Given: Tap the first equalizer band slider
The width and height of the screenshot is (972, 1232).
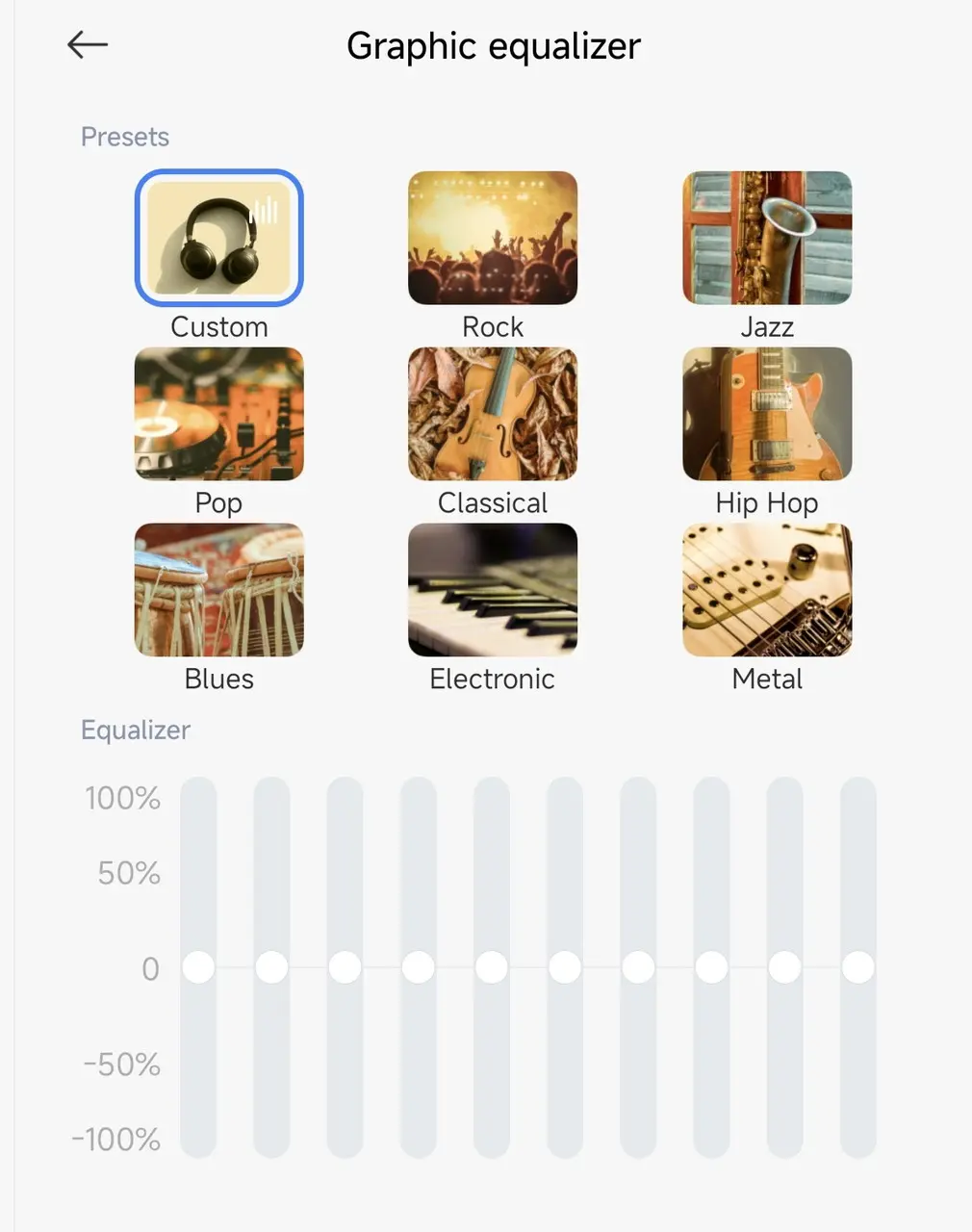Looking at the screenshot, I should click(198, 967).
